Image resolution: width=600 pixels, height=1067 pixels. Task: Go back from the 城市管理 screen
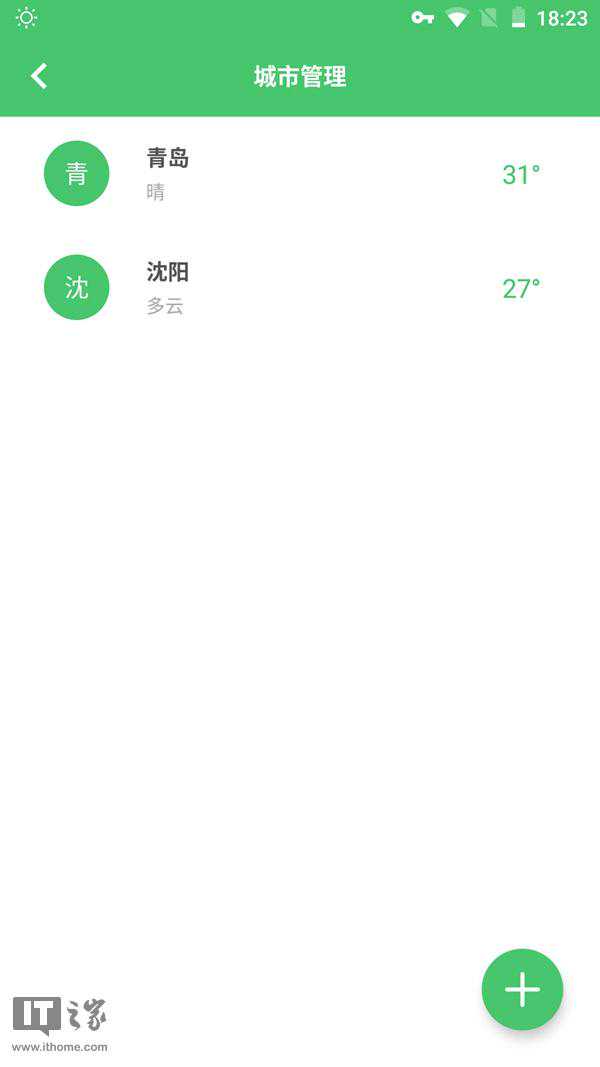39,76
